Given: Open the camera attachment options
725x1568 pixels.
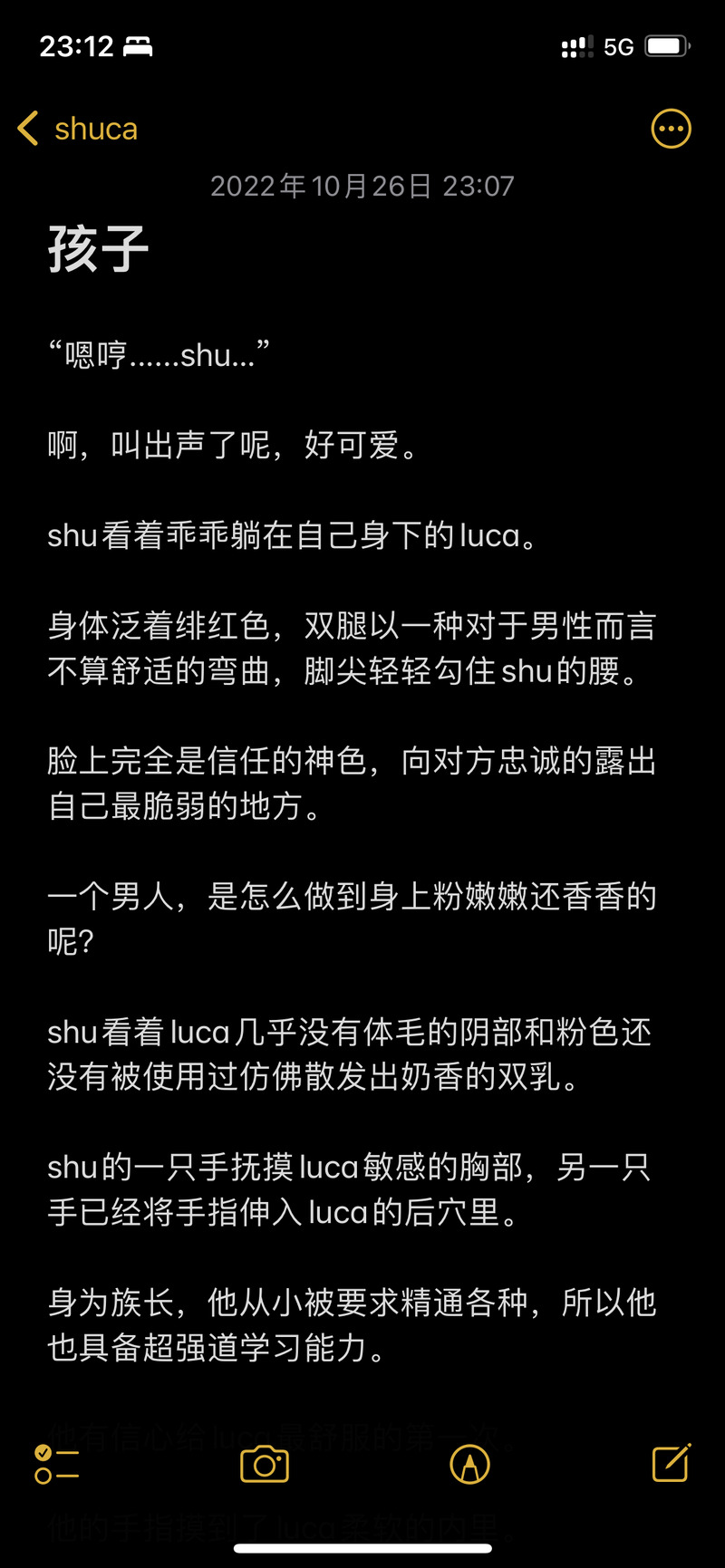Looking at the screenshot, I should (x=264, y=1464).
